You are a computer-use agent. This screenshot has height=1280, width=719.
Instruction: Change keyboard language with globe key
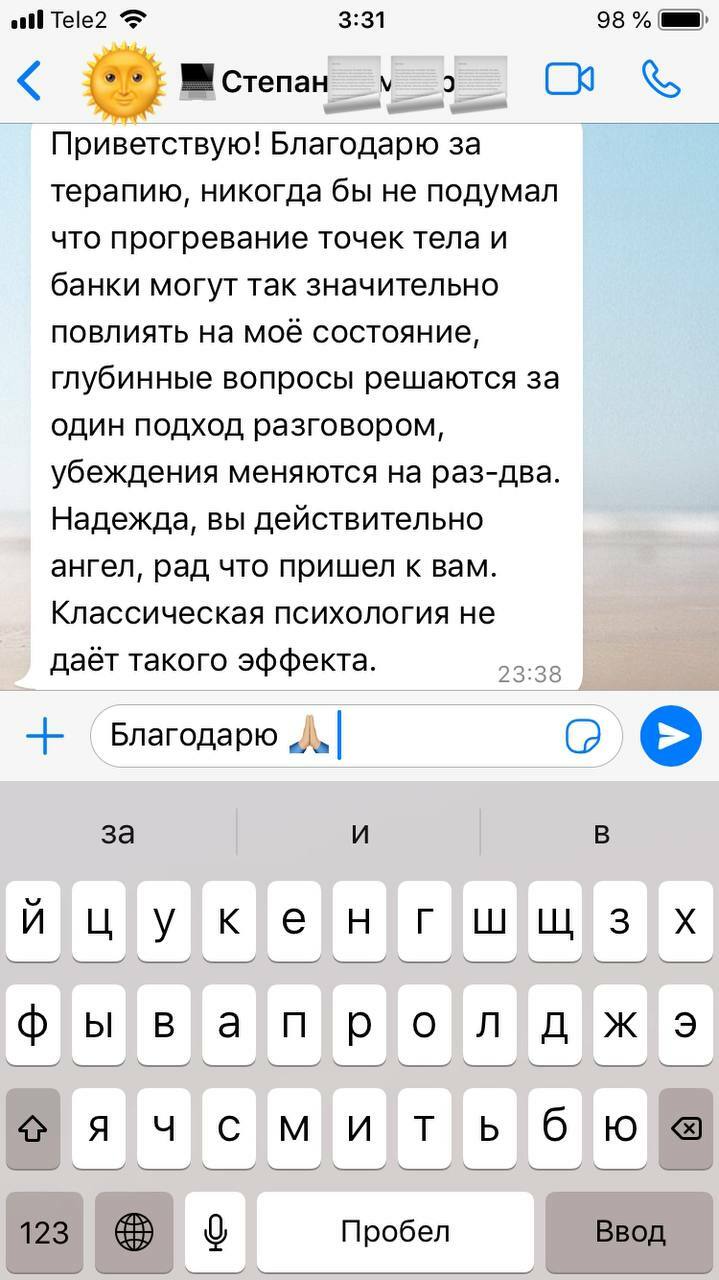[x=132, y=1231]
